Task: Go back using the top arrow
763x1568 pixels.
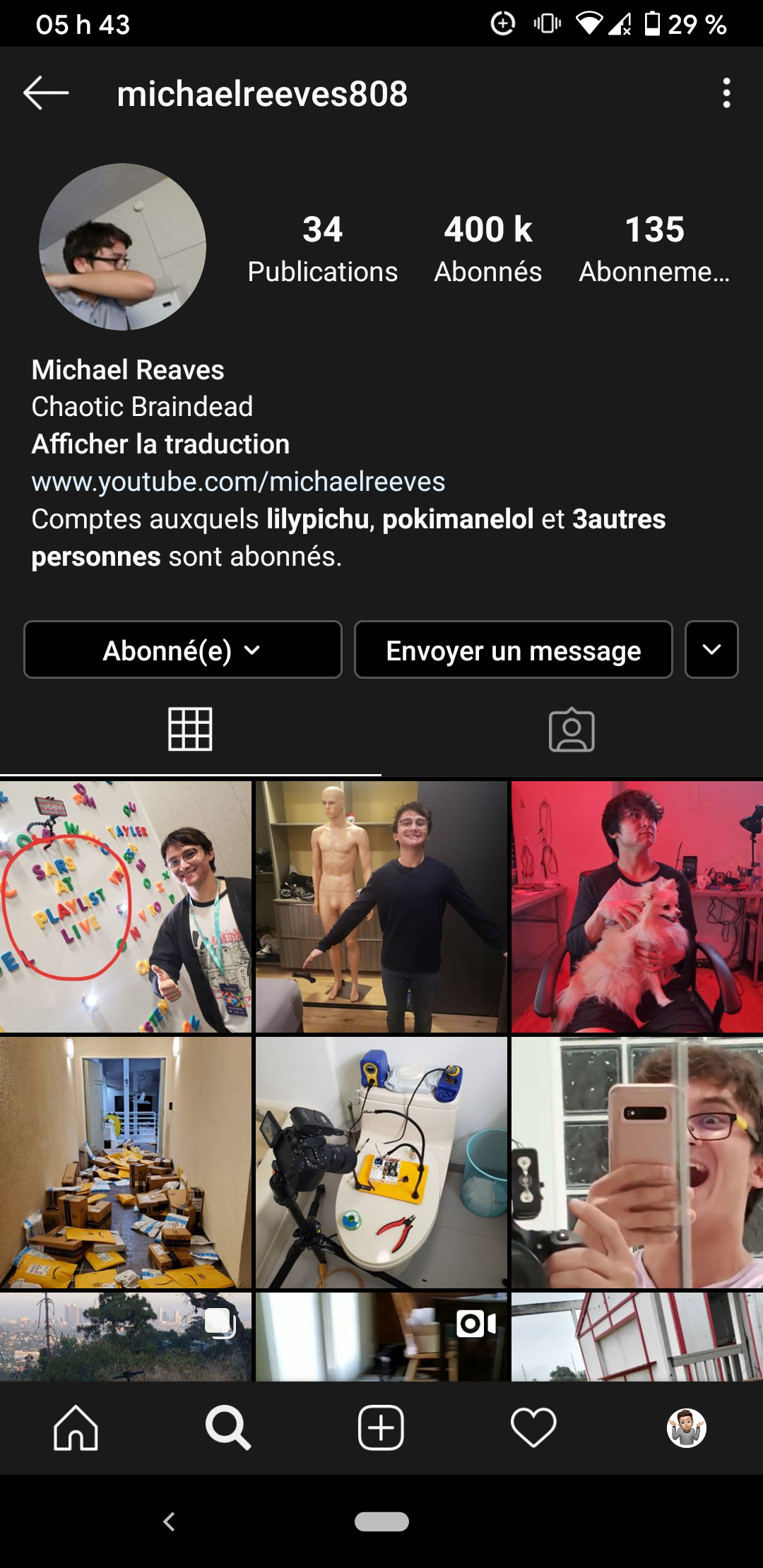Action: coord(46,93)
